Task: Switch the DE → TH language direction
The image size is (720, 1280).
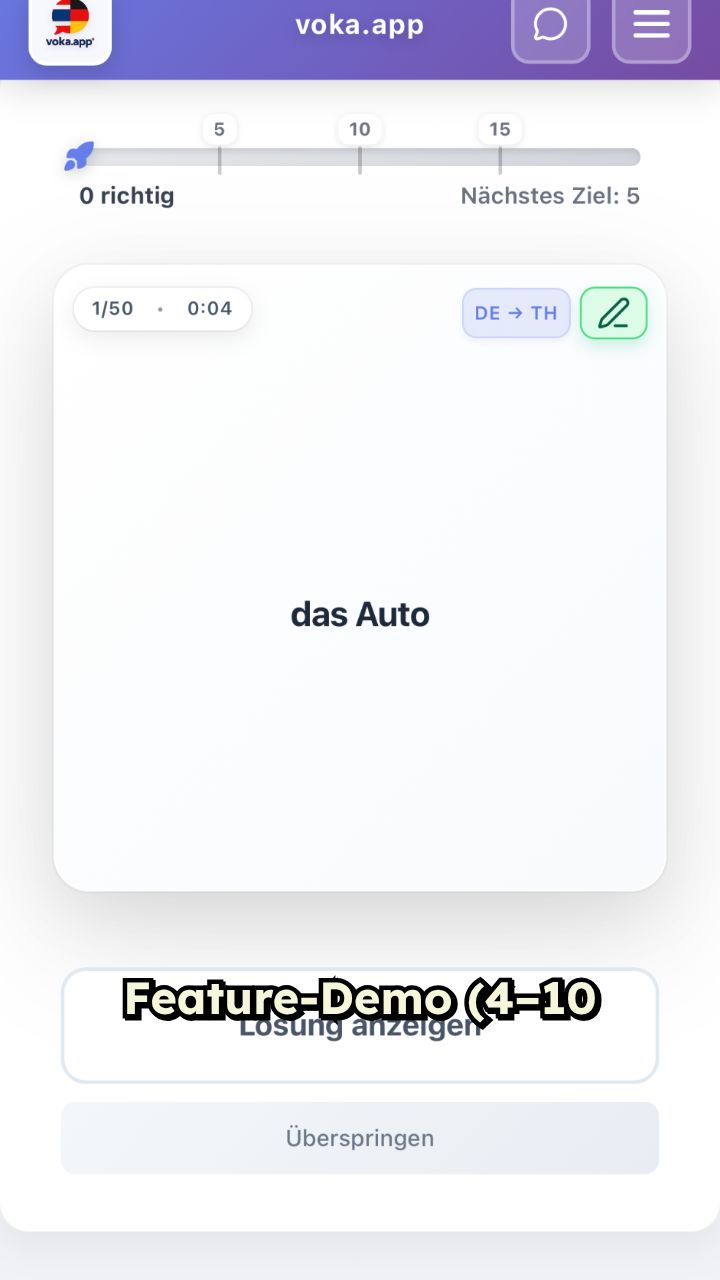Action: tap(516, 313)
